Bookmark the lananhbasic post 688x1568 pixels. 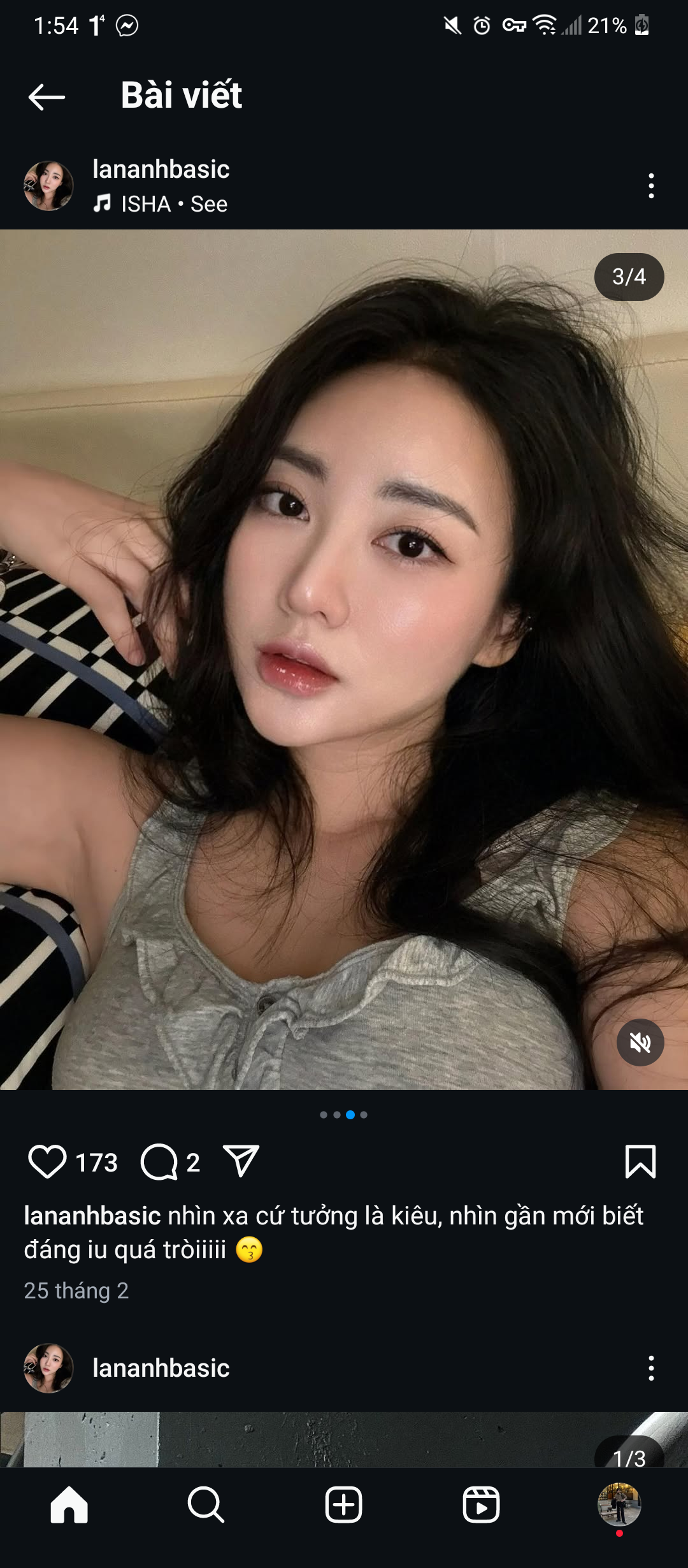[x=640, y=1161]
